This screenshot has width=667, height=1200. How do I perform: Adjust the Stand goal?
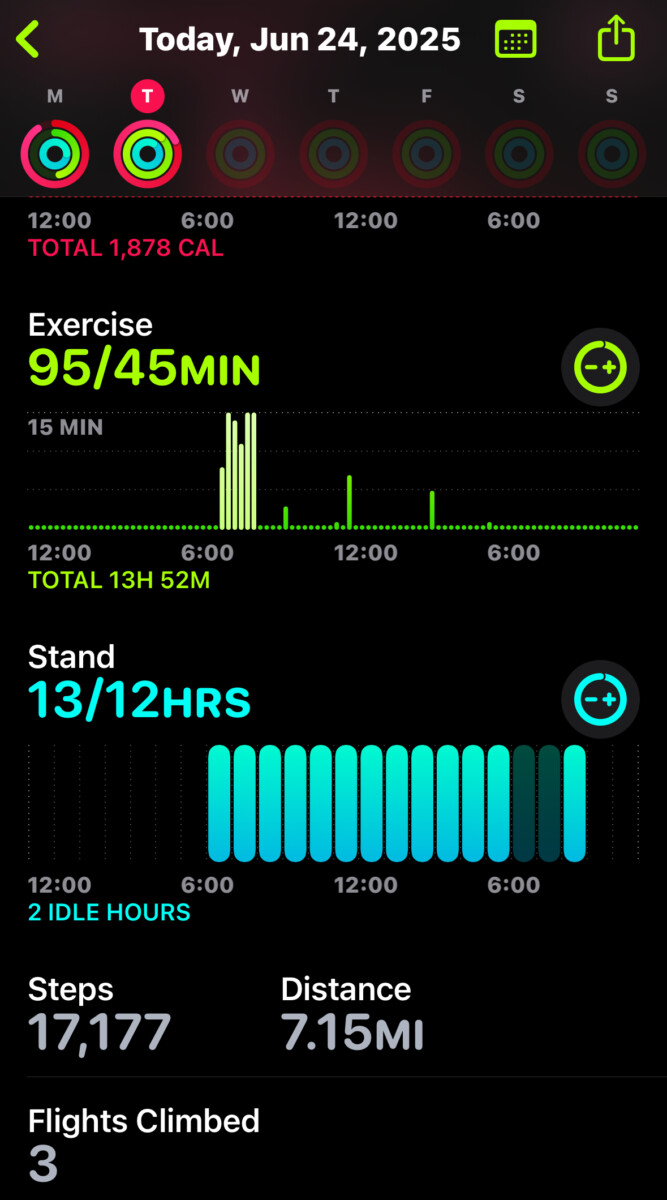coord(600,699)
